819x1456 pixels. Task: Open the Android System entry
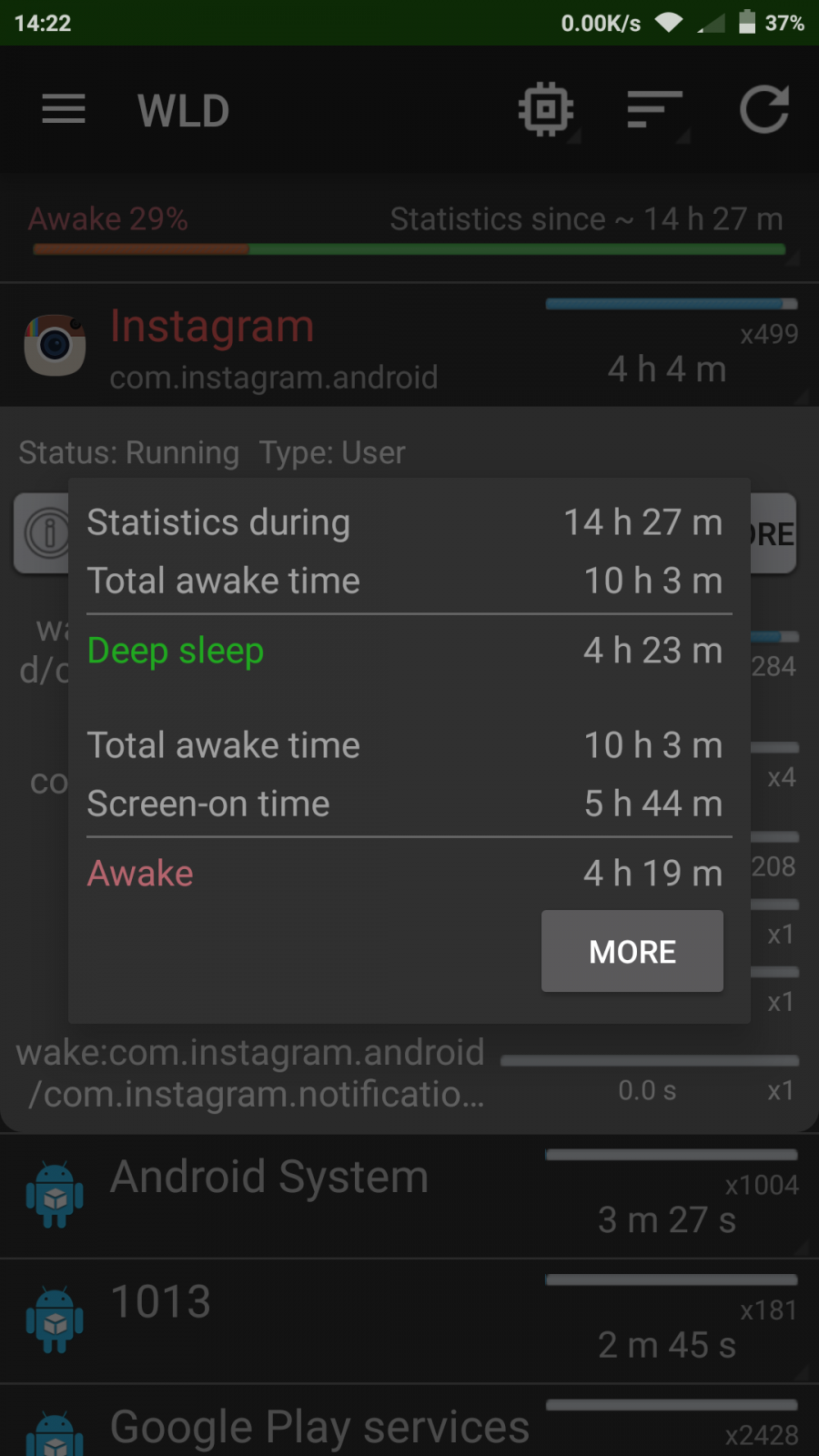point(409,1197)
